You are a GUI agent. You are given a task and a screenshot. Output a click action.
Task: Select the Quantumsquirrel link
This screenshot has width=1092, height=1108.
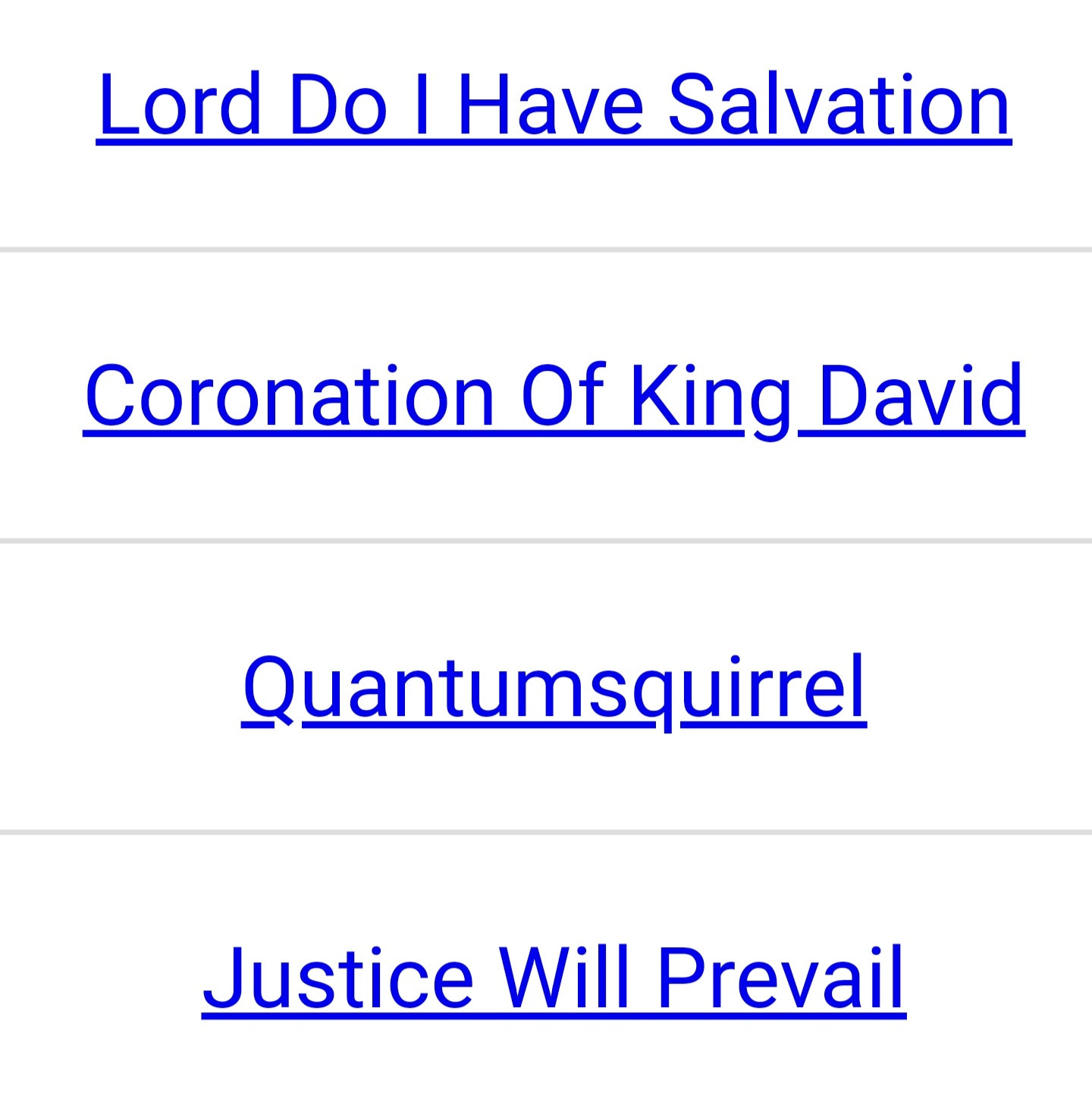point(554,688)
